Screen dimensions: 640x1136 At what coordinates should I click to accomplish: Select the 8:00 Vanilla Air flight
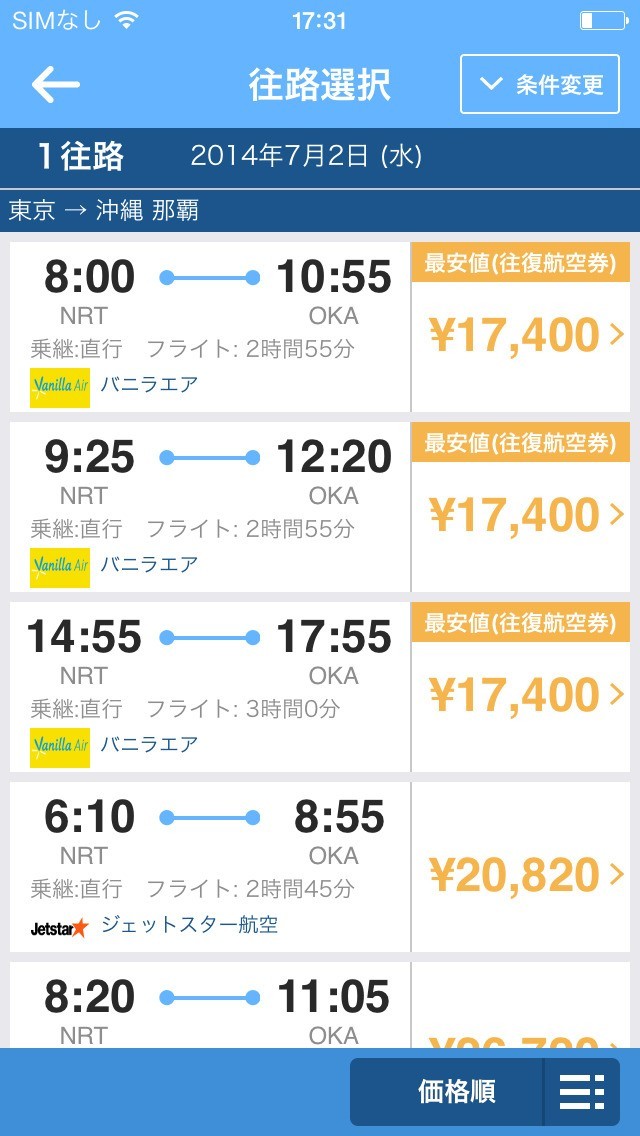(320, 326)
